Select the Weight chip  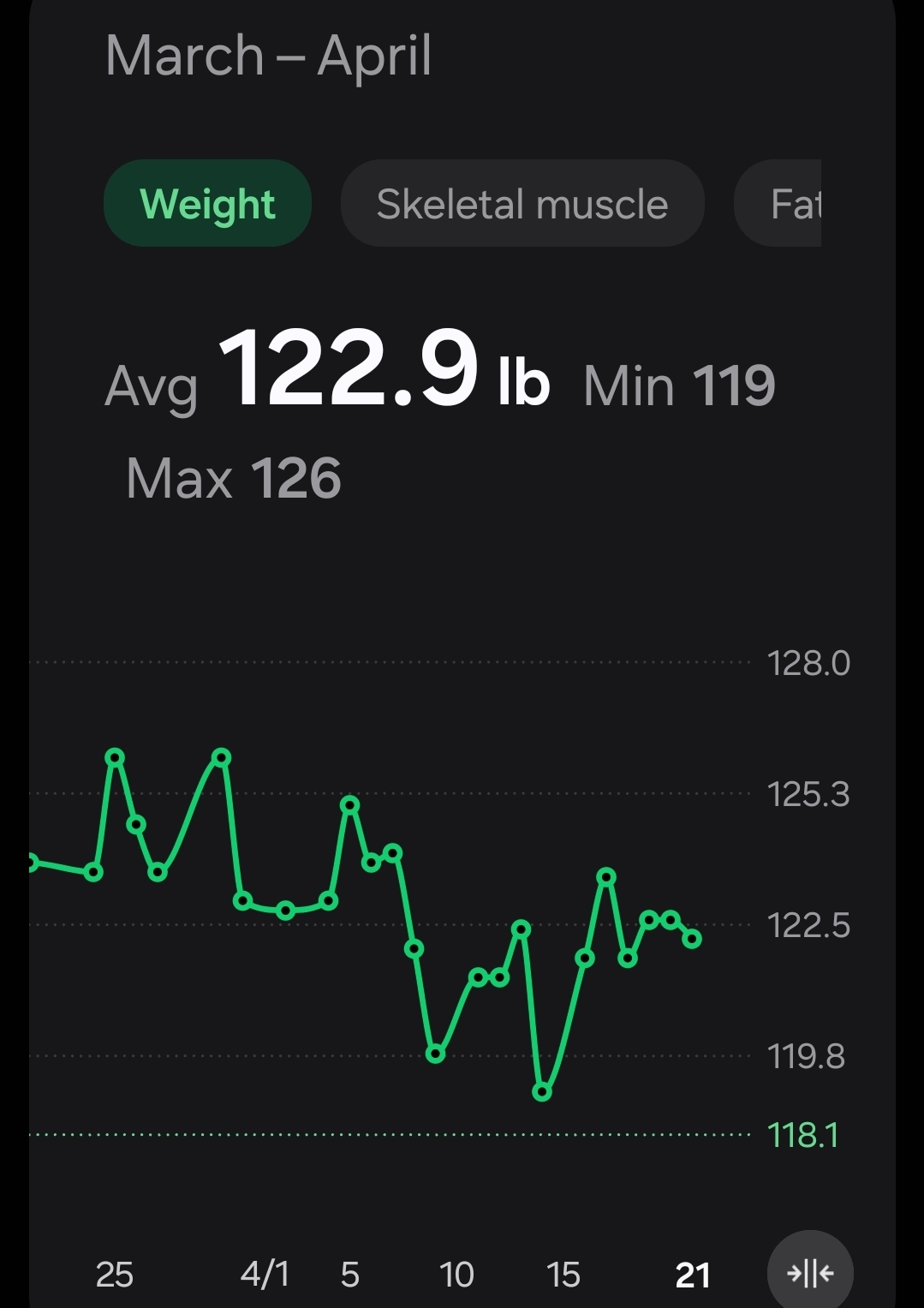(207, 204)
